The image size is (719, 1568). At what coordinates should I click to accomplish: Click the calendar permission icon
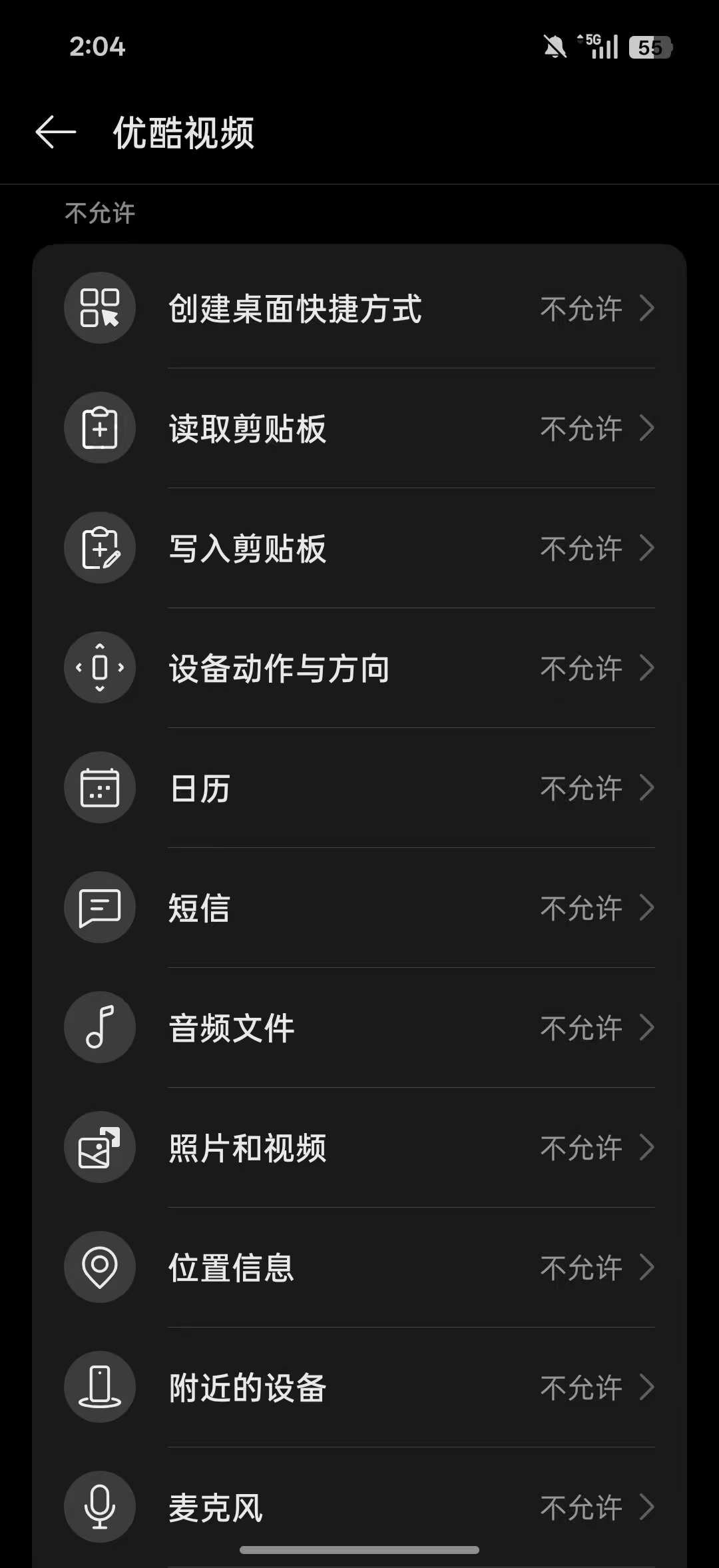tap(100, 787)
